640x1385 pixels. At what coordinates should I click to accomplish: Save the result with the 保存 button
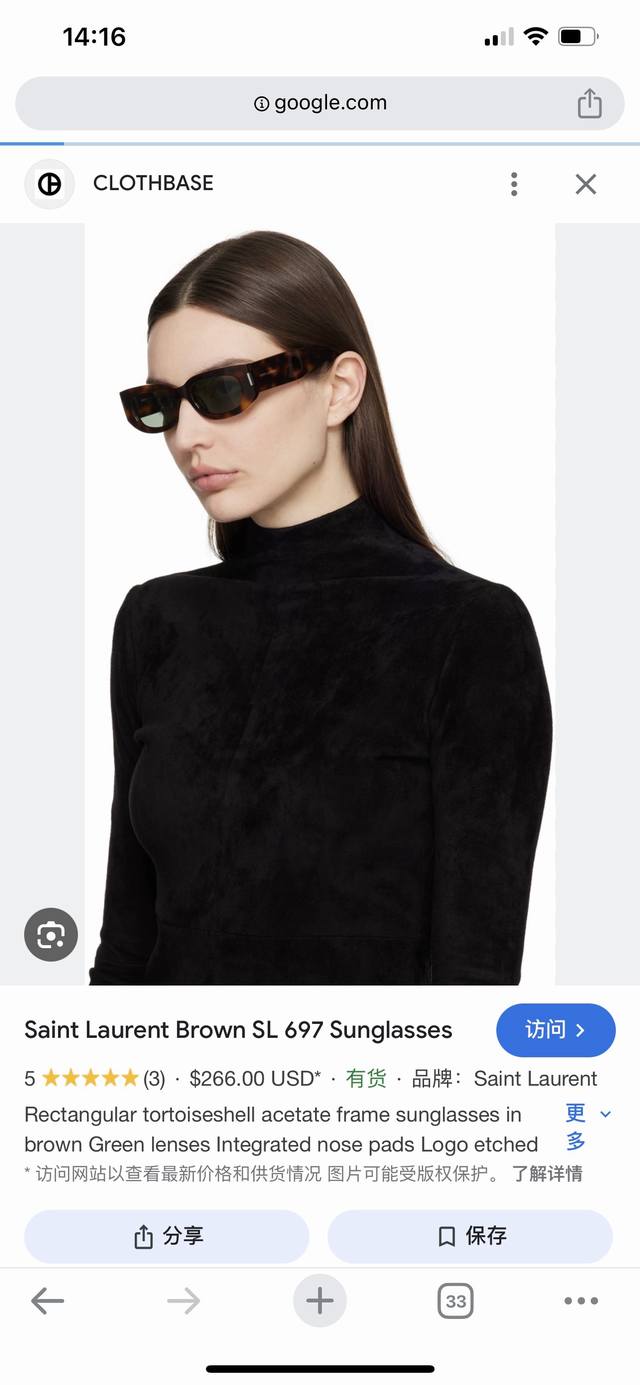[x=470, y=1237]
